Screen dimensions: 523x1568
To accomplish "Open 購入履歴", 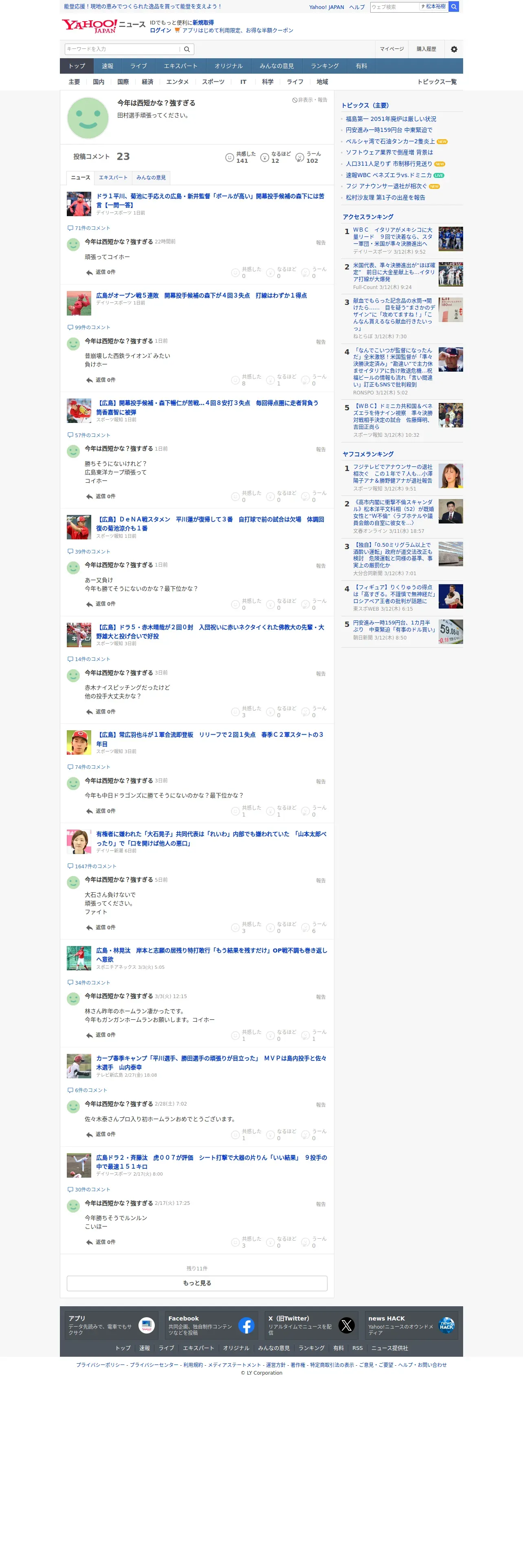I will 426,49.
